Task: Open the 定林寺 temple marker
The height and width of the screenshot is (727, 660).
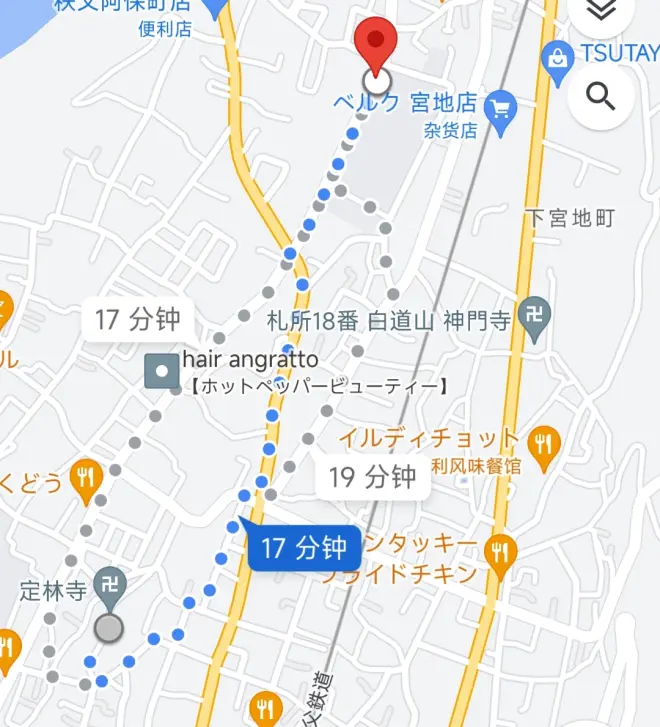Action: 109,587
